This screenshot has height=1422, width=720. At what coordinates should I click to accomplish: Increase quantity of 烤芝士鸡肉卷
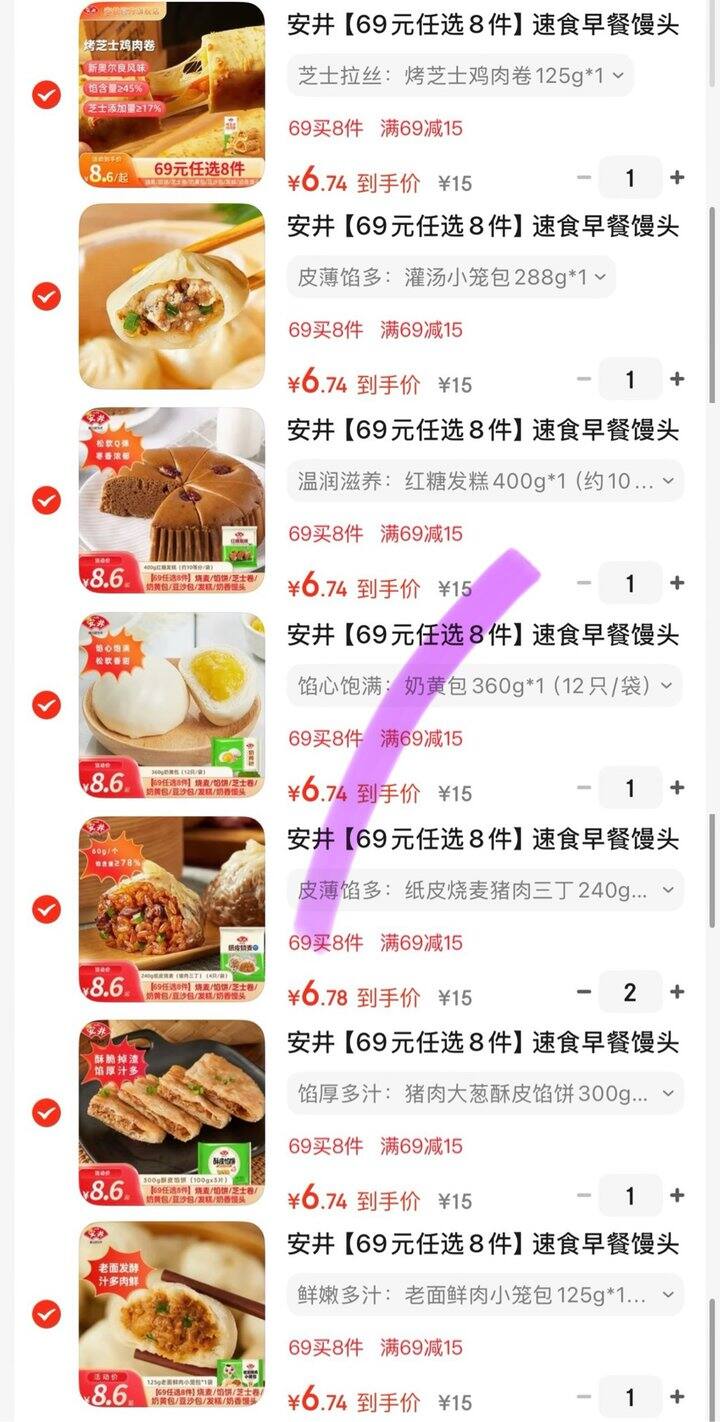tap(677, 178)
